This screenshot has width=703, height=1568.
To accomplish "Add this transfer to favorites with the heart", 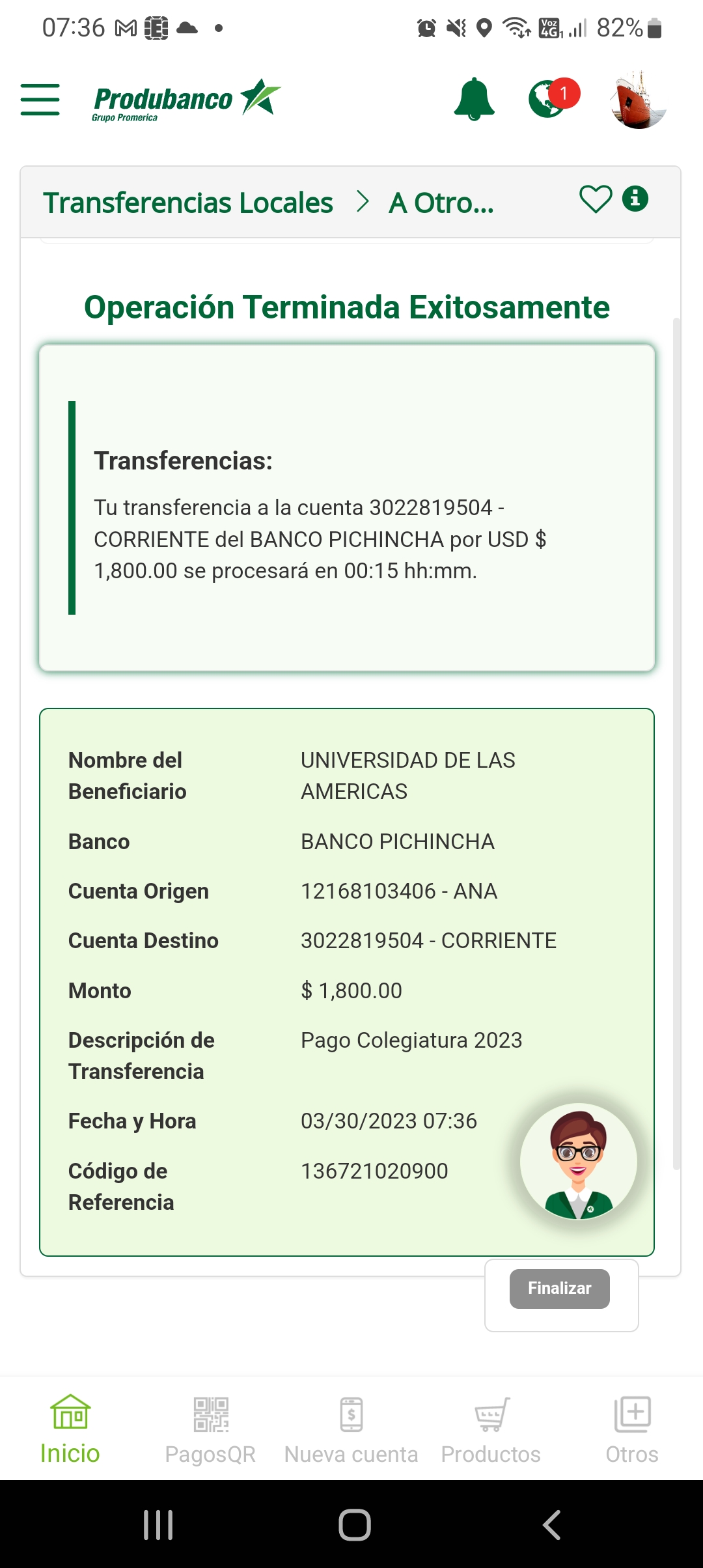I will pos(596,199).
